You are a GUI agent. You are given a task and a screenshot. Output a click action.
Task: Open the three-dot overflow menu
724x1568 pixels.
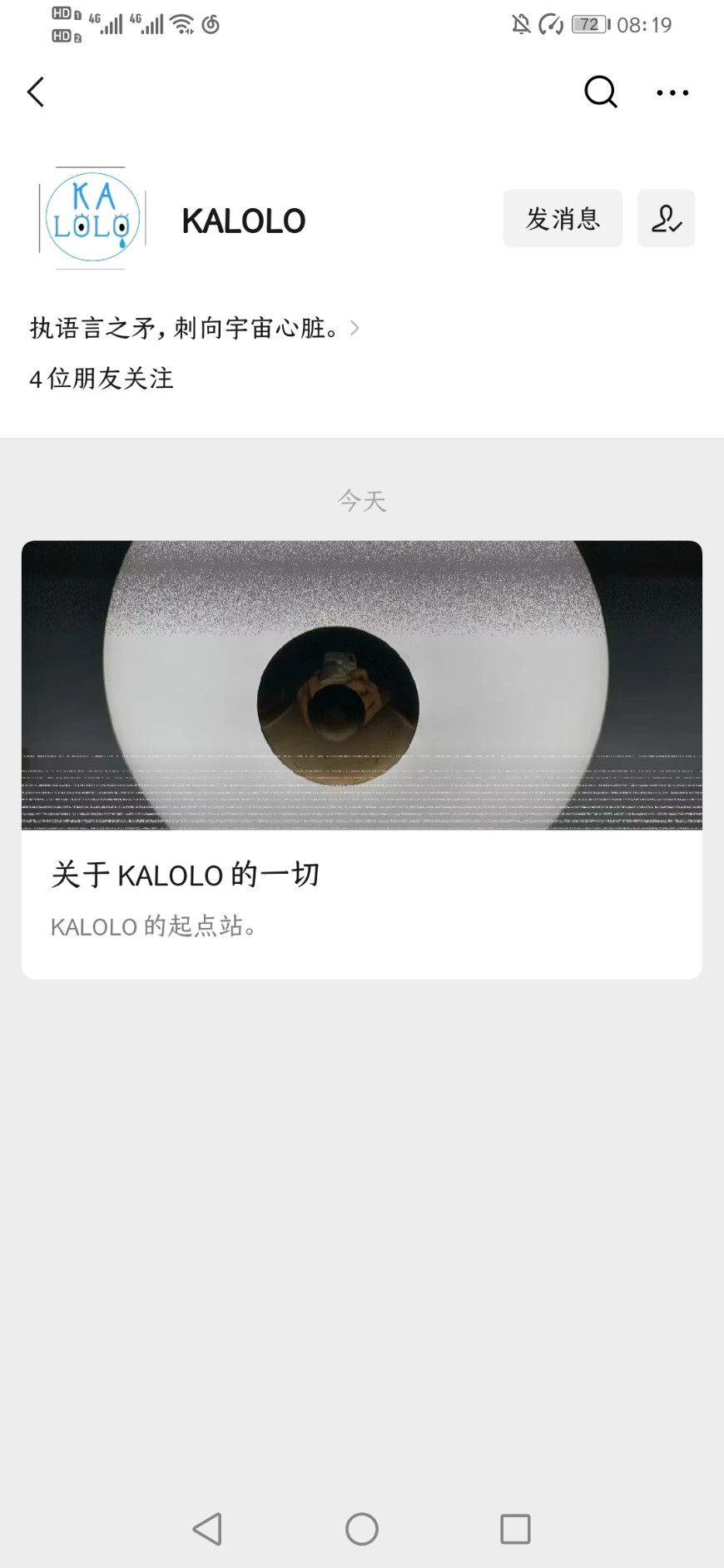672,93
